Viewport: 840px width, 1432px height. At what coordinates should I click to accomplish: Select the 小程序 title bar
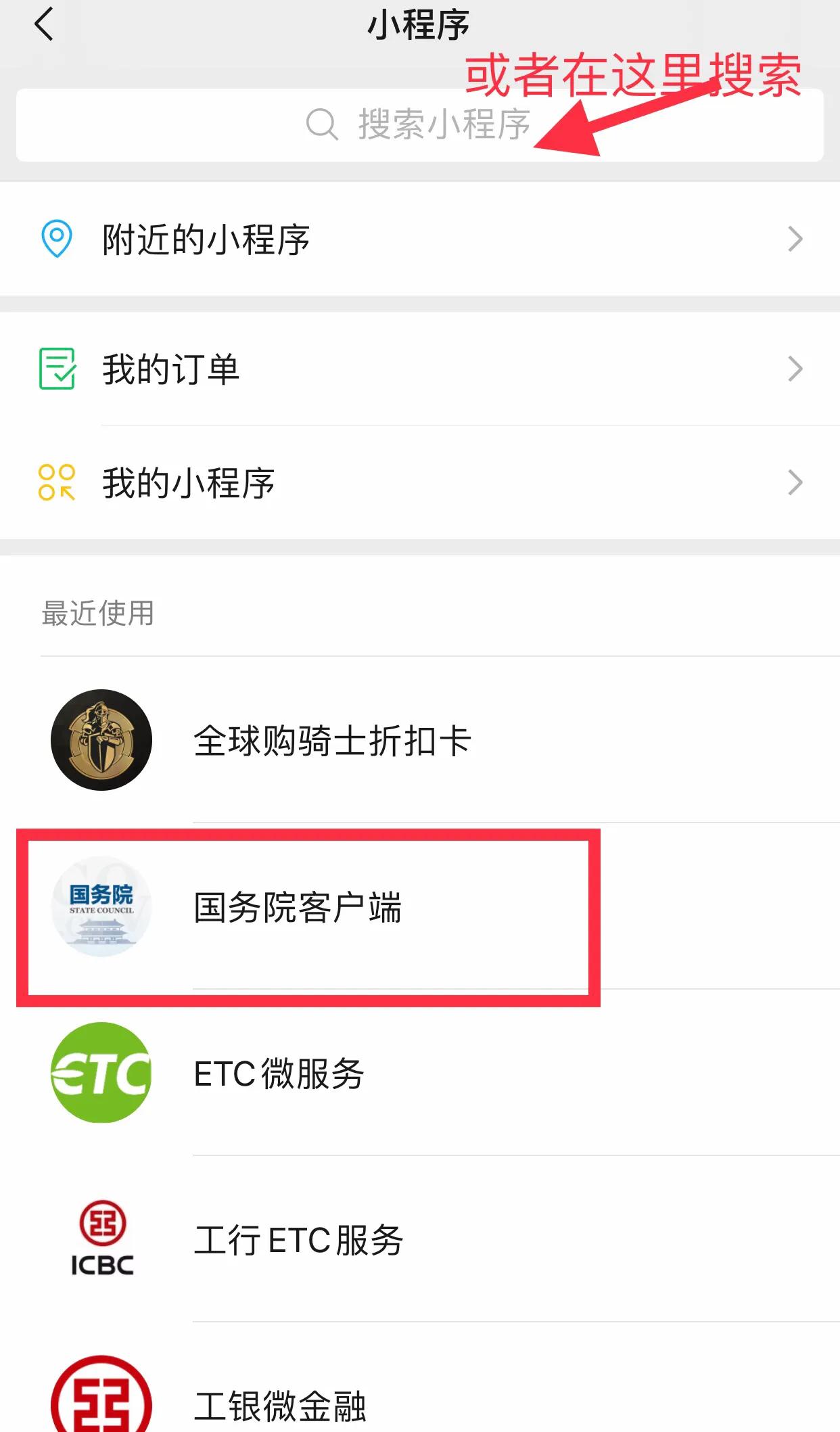point(419,26)
